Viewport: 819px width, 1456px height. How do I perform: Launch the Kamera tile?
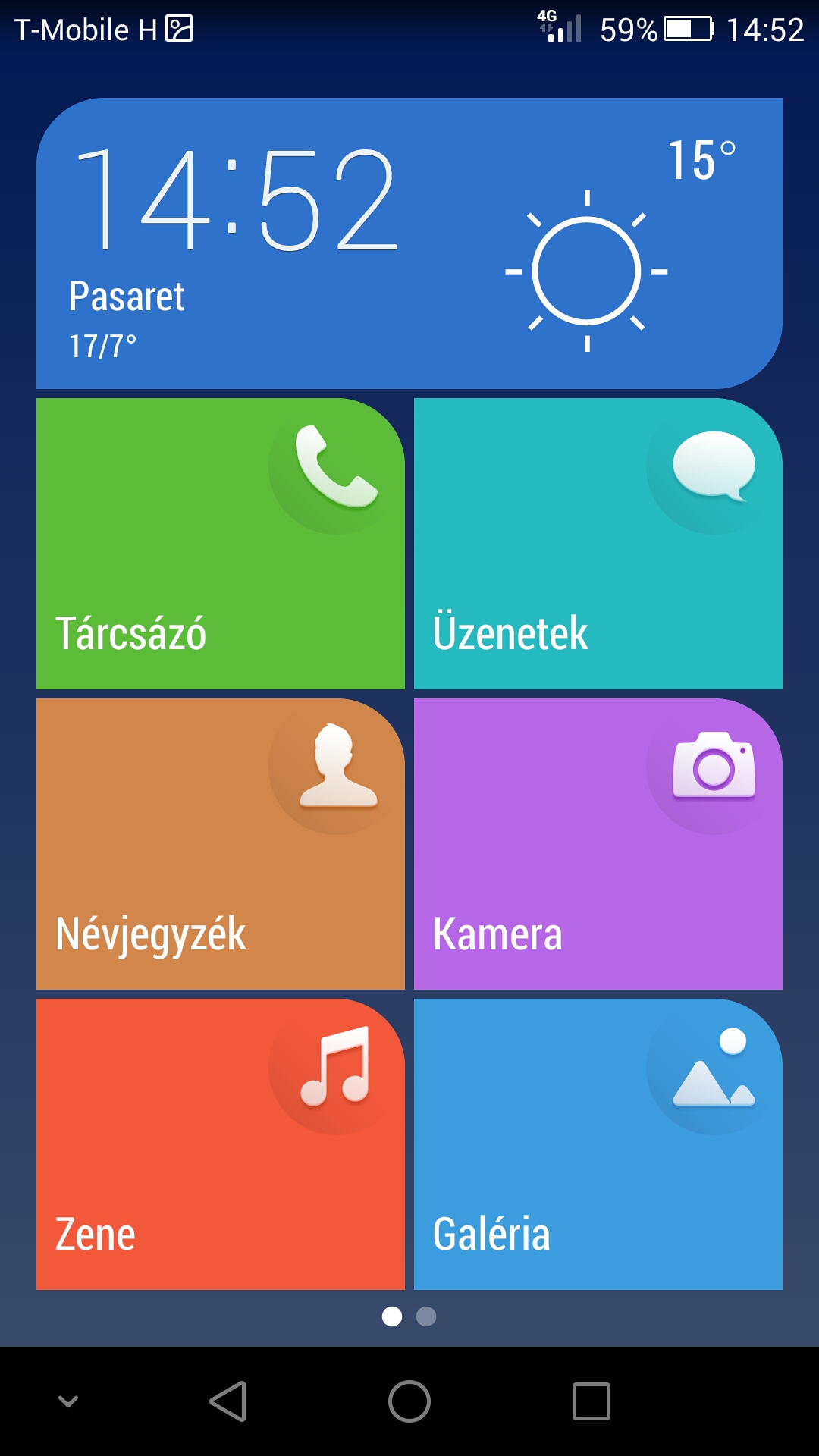click(598, 844)
